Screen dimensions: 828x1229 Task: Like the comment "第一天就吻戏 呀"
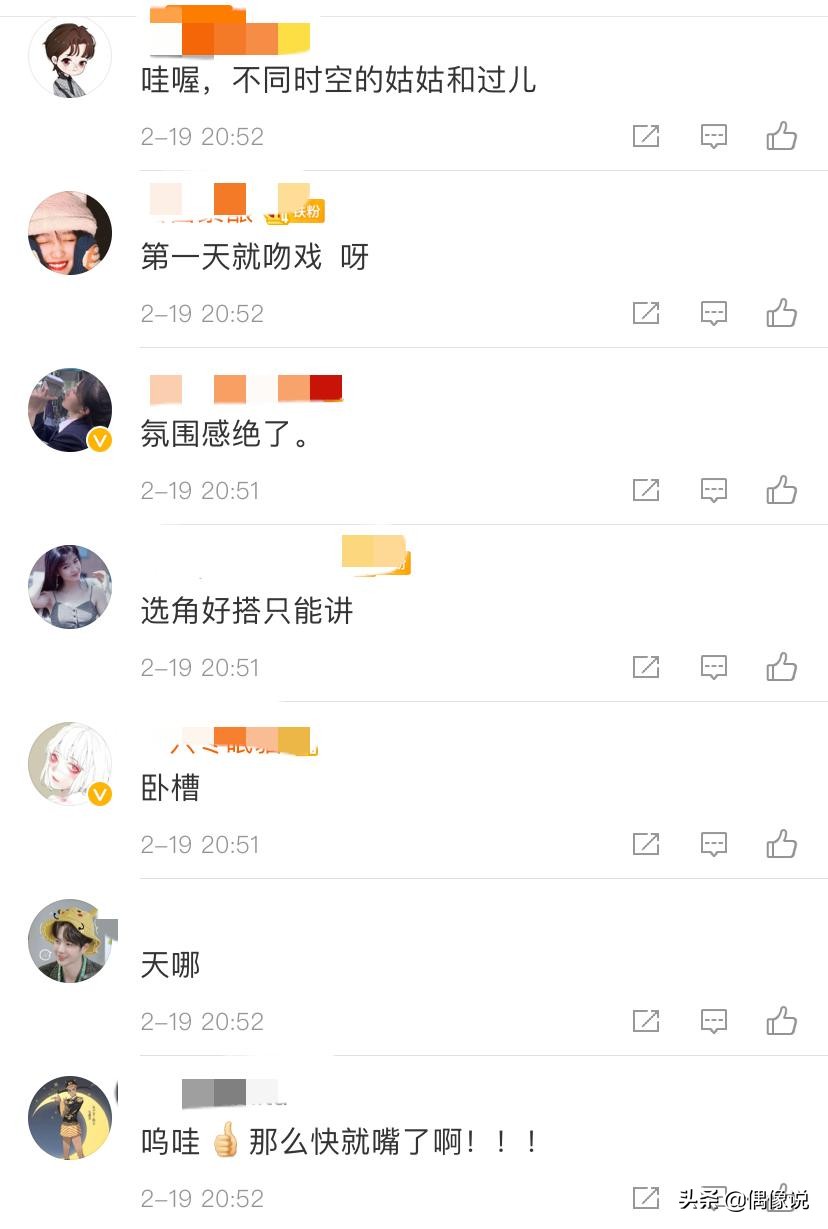click(x=781, y=313)
